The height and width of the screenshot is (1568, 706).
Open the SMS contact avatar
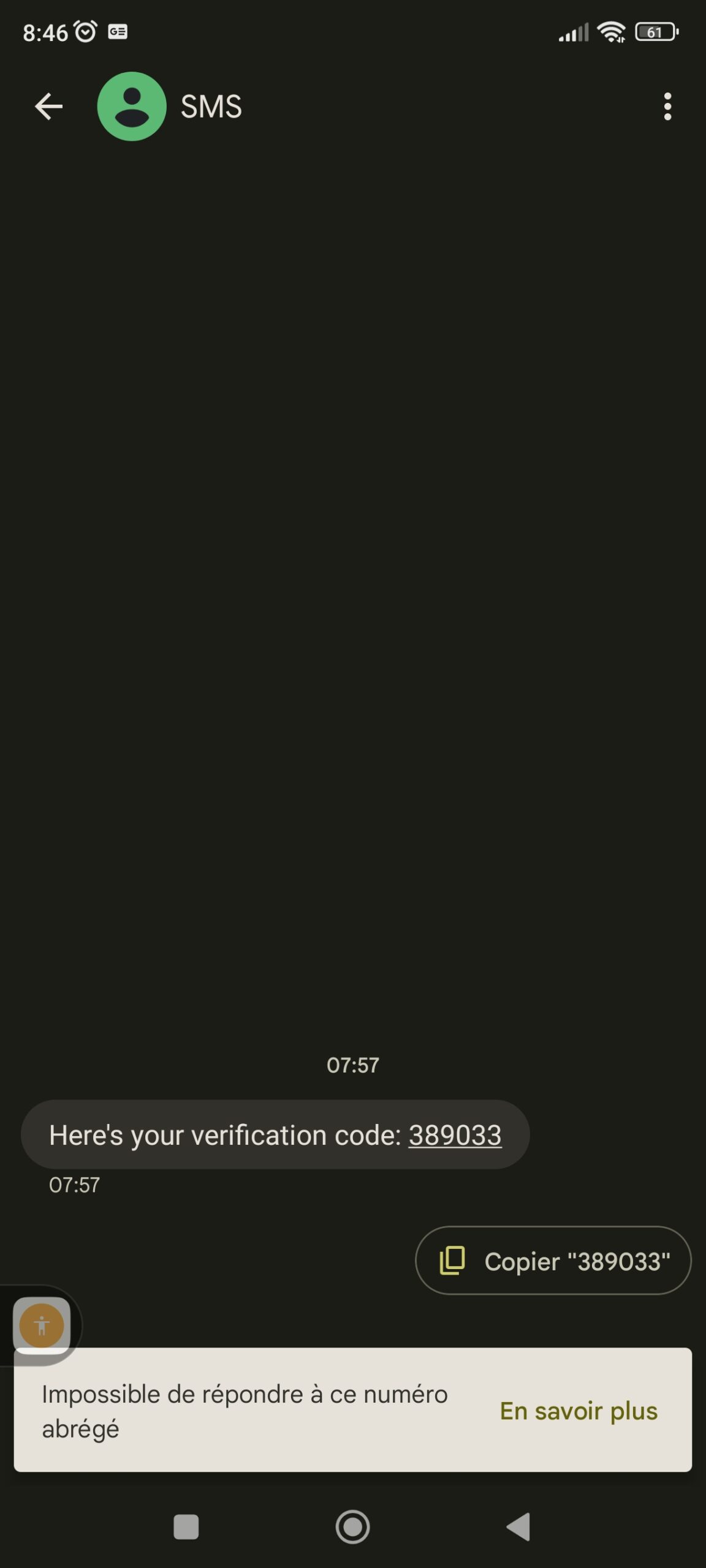[132, 107]
